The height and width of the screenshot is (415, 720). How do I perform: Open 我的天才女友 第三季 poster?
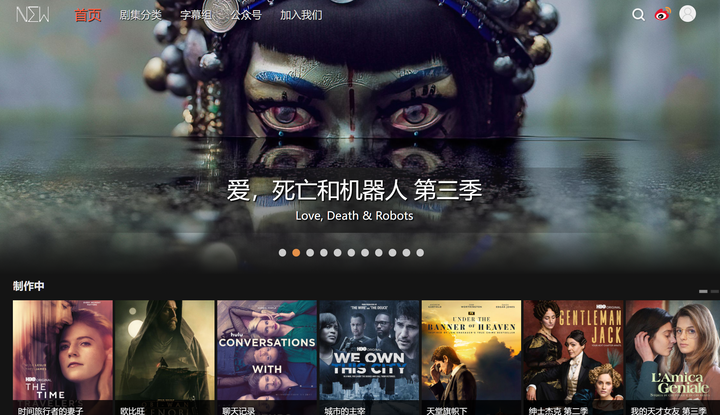click(x=672, y=355)
